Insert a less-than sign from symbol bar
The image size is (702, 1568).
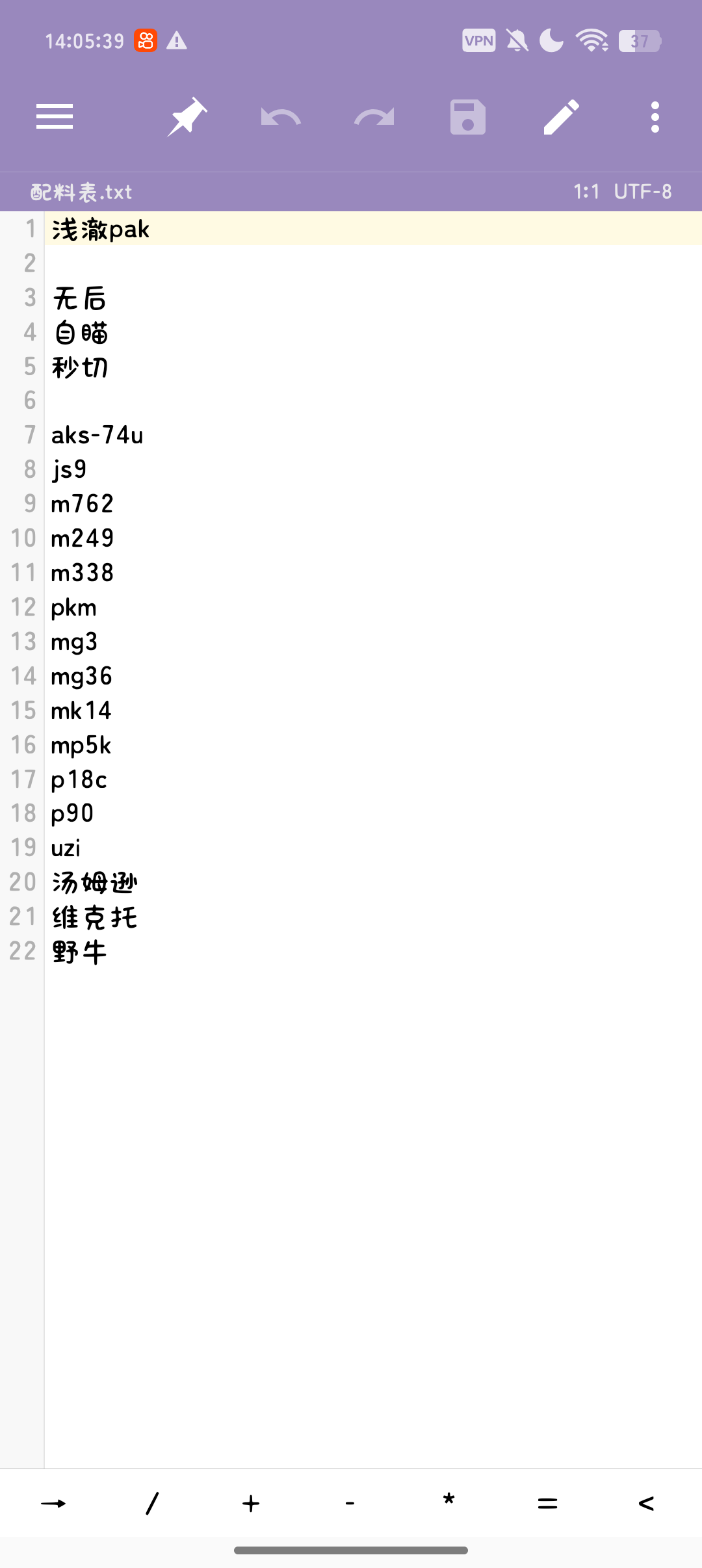pos(646,1503)
